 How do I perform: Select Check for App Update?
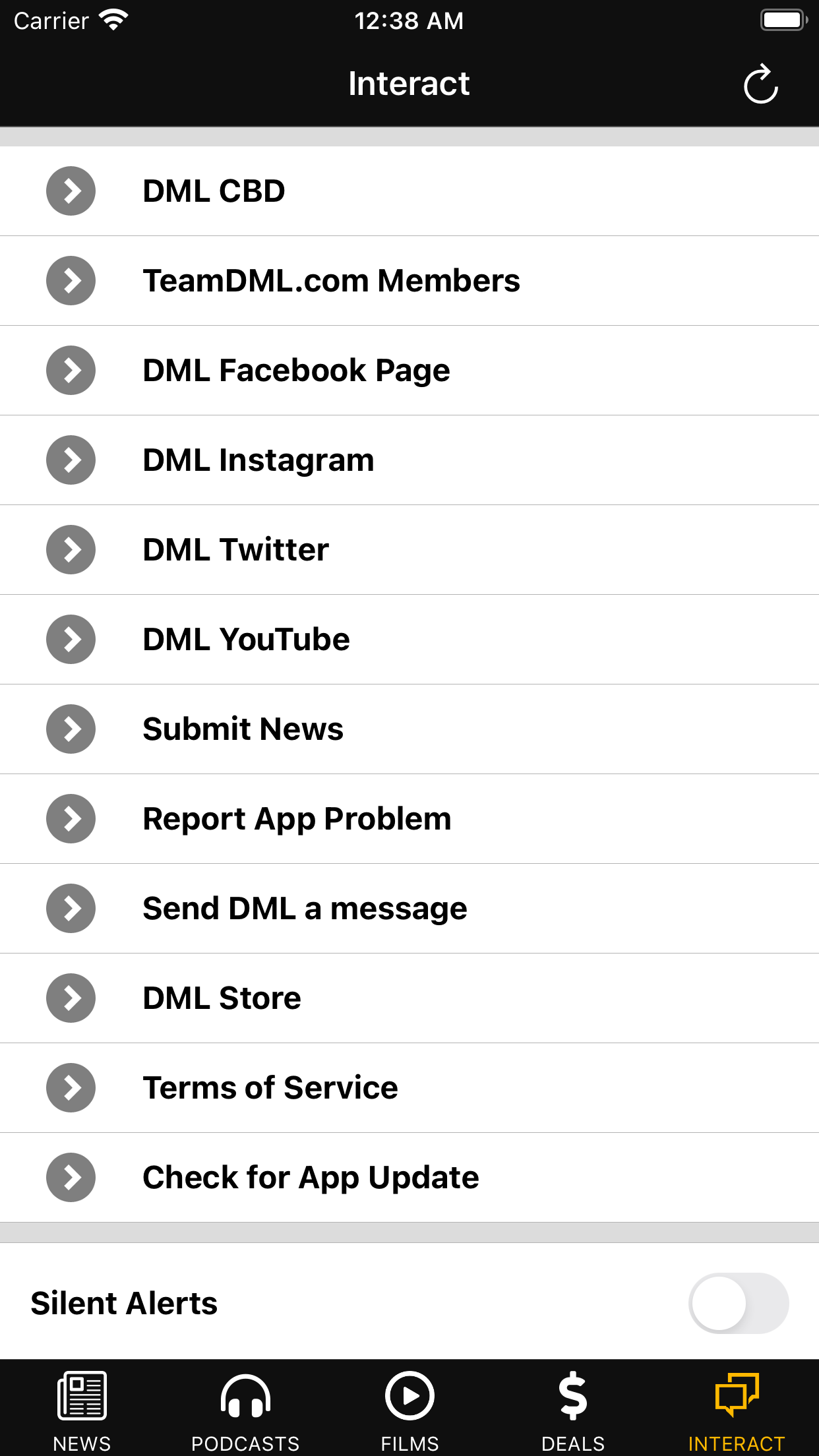(310, 1177)
